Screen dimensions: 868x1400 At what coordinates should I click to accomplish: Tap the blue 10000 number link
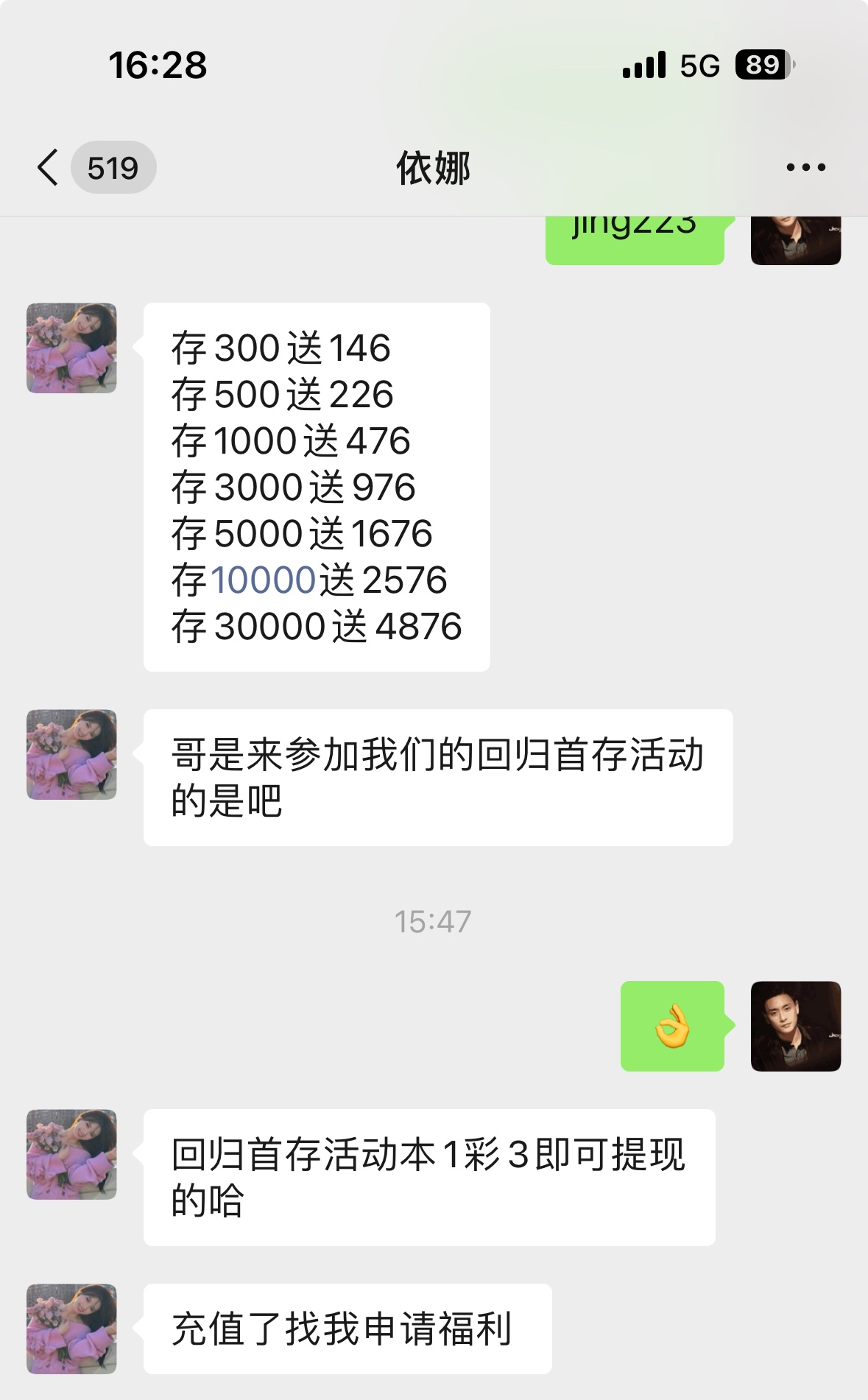coord(264,580)
